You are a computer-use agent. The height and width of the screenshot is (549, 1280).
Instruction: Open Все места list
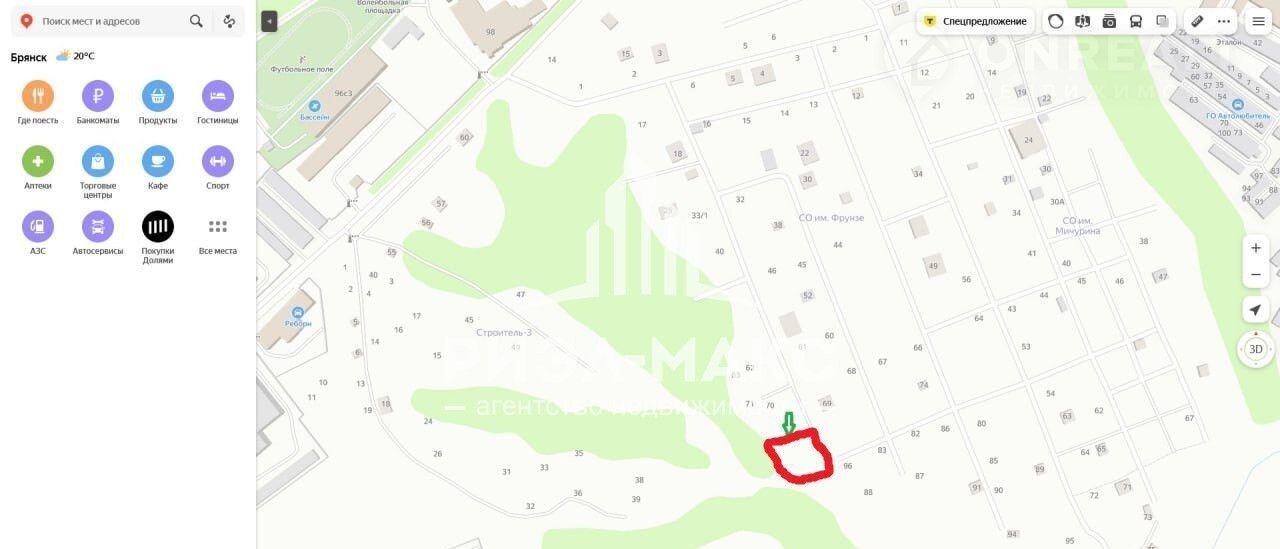pos(218,227)
